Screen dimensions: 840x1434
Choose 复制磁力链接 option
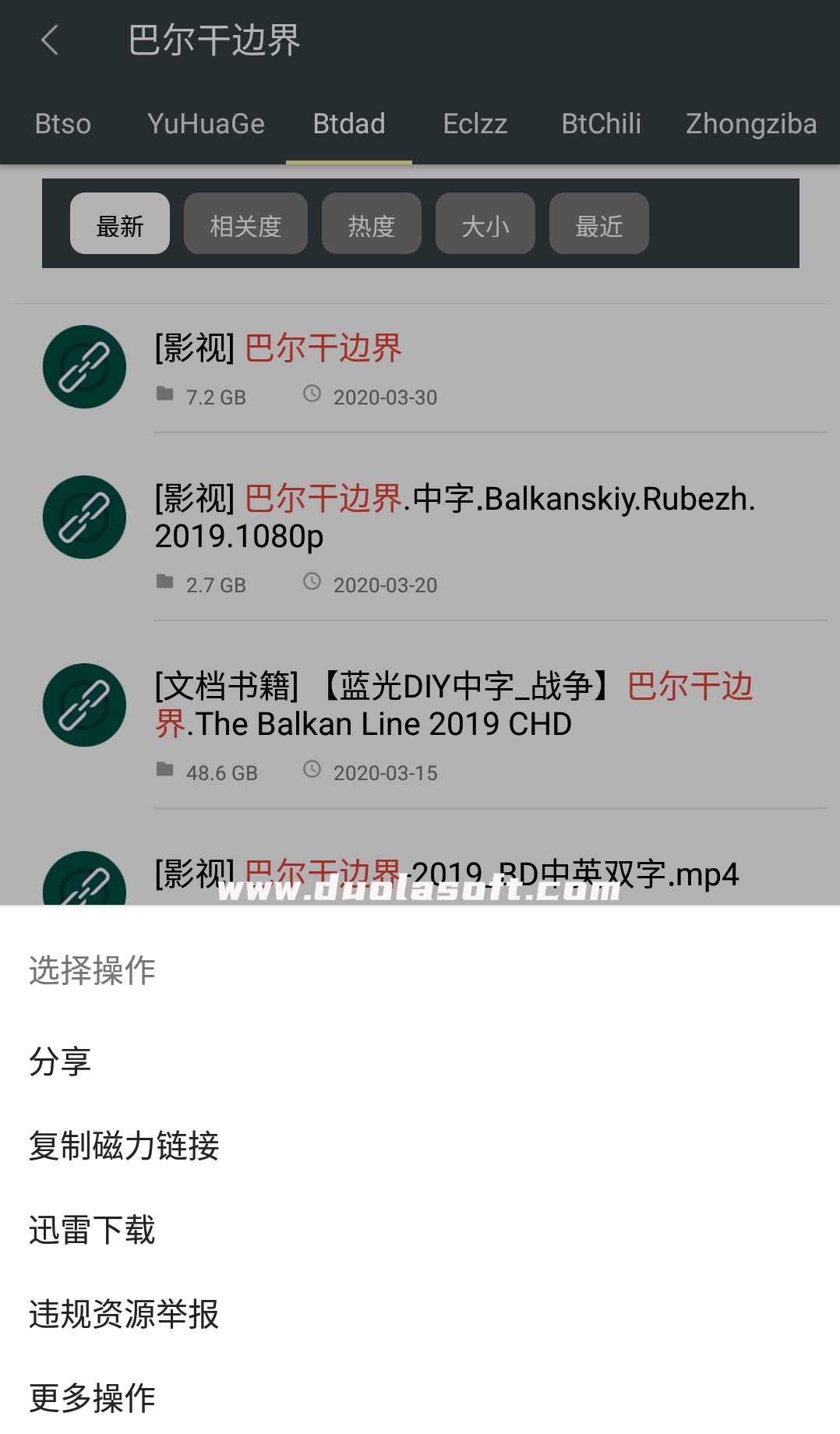125,1146
